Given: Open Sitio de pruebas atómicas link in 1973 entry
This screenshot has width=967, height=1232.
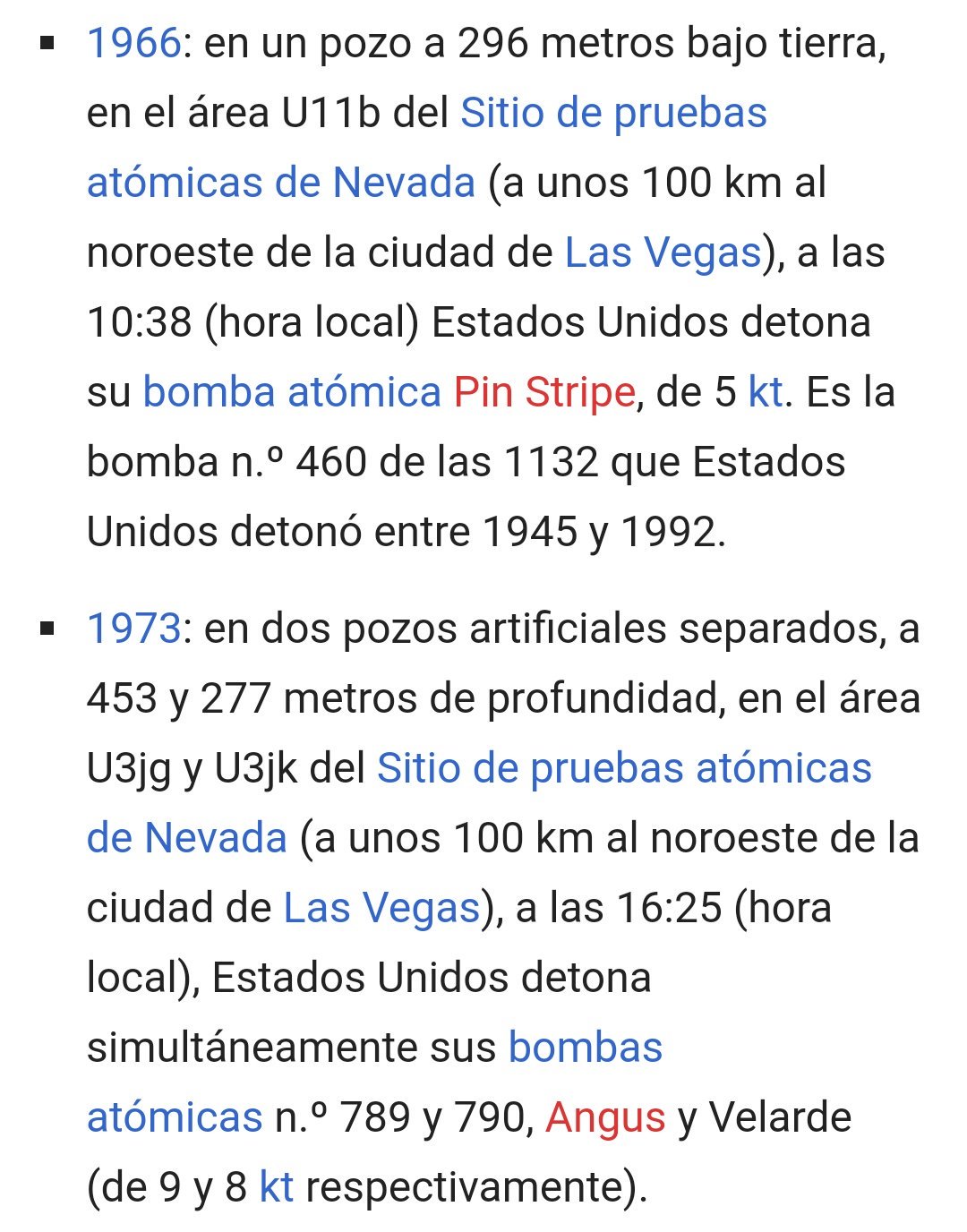Looking at the screenshot, I should tap(624, 768).
